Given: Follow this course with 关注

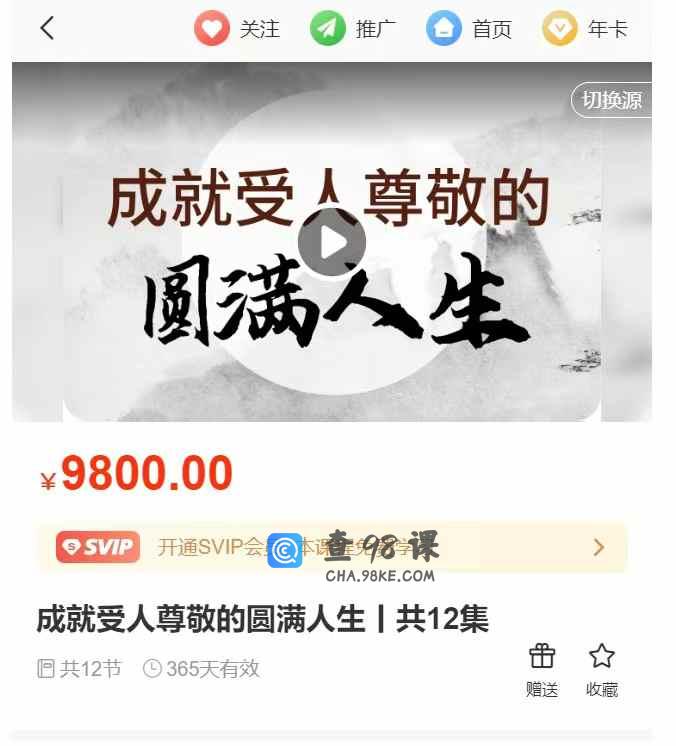Looking at the screenshot, I should click(237, 29).
